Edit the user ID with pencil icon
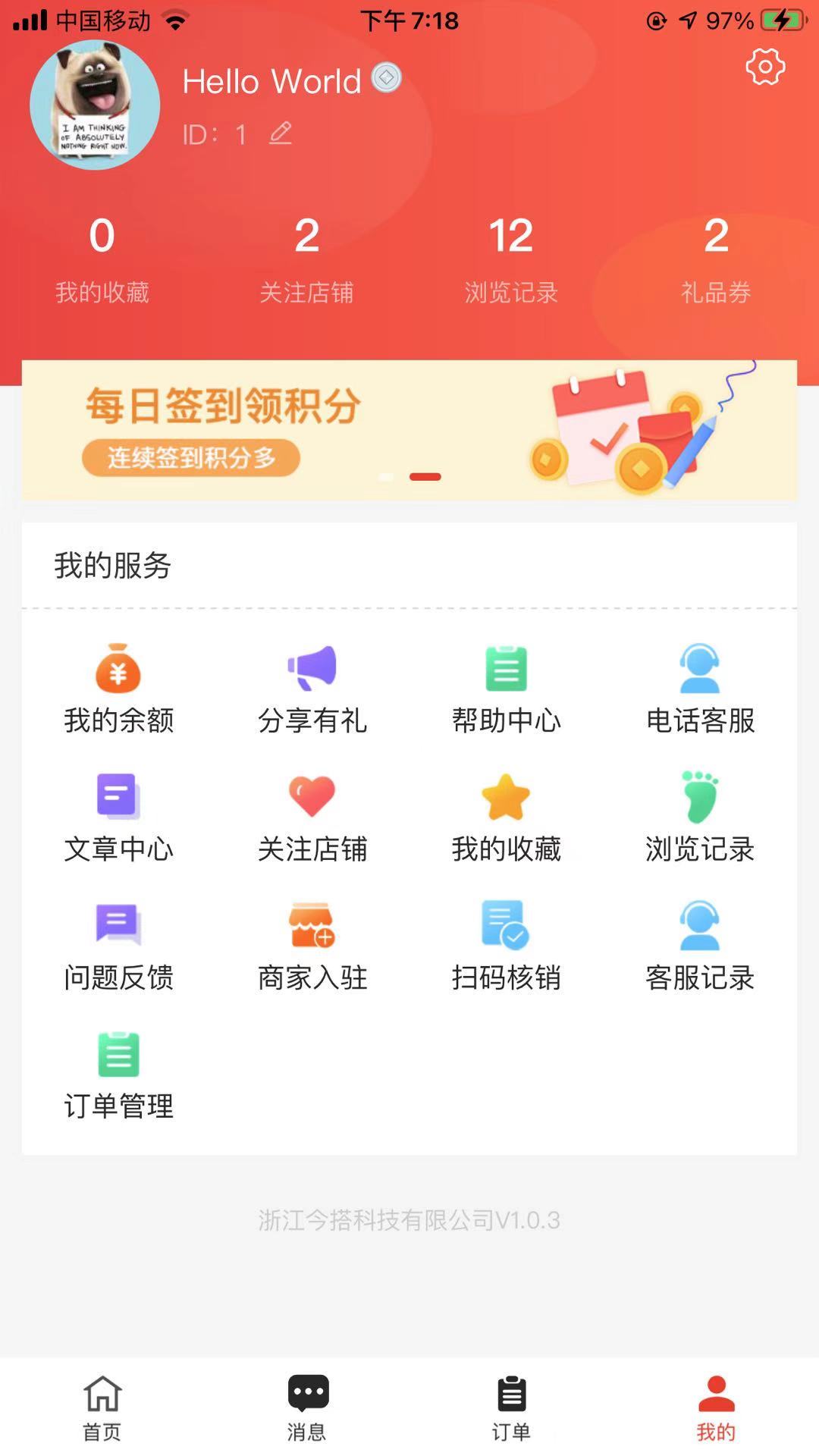The width and height of the screenshot is (819, 1456). [x=281, y=133]
